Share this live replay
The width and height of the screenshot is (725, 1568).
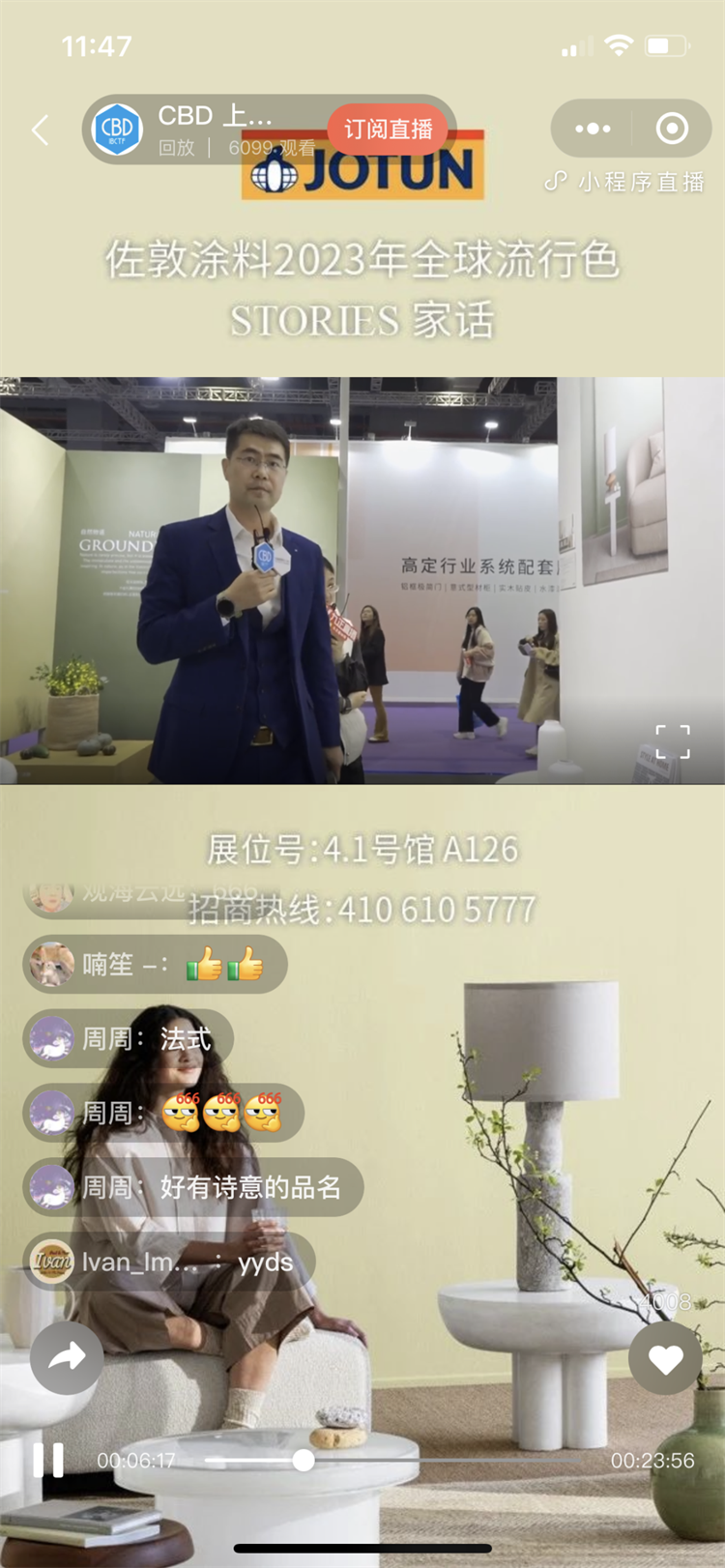click(x=67, y=1357)
